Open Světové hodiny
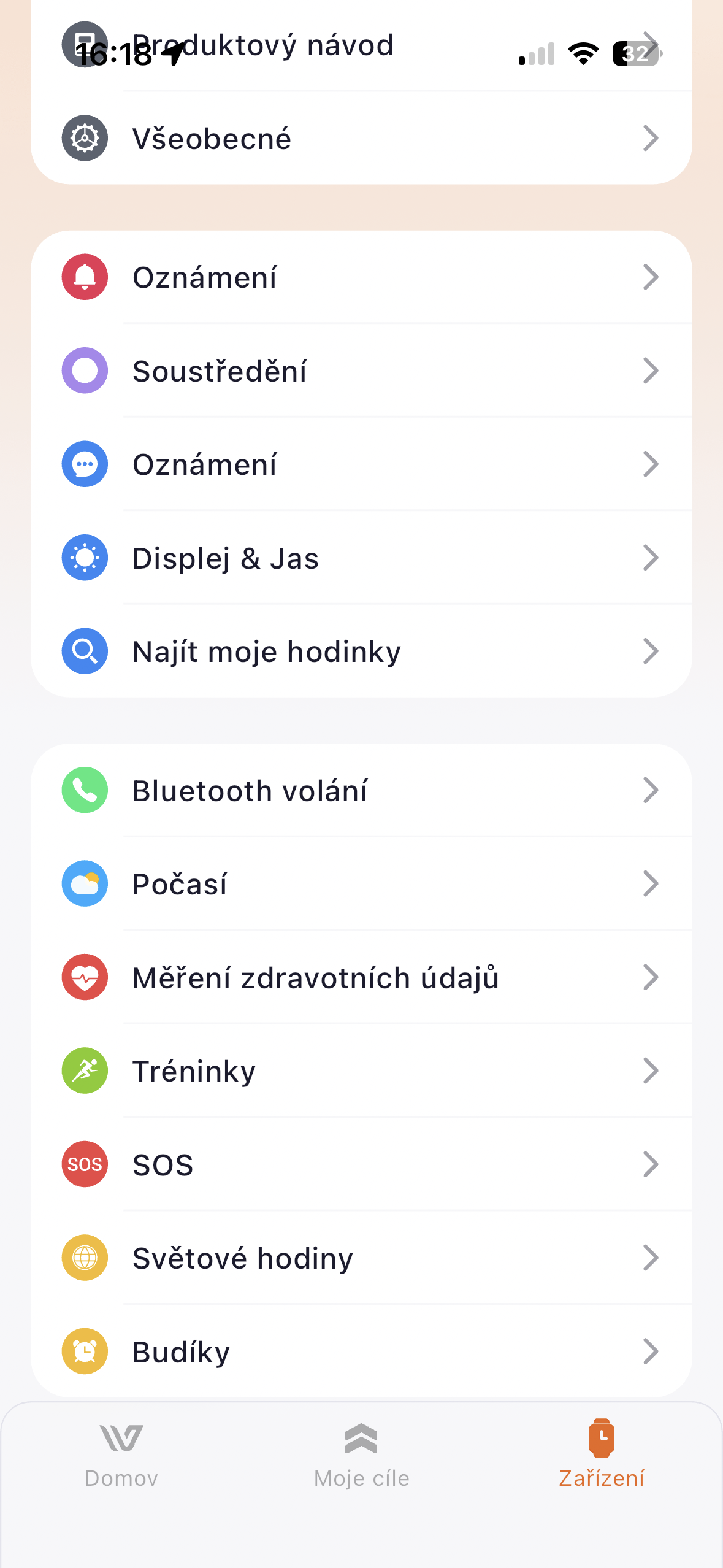The image size is (723, 1568). (x=361, y=1258)
